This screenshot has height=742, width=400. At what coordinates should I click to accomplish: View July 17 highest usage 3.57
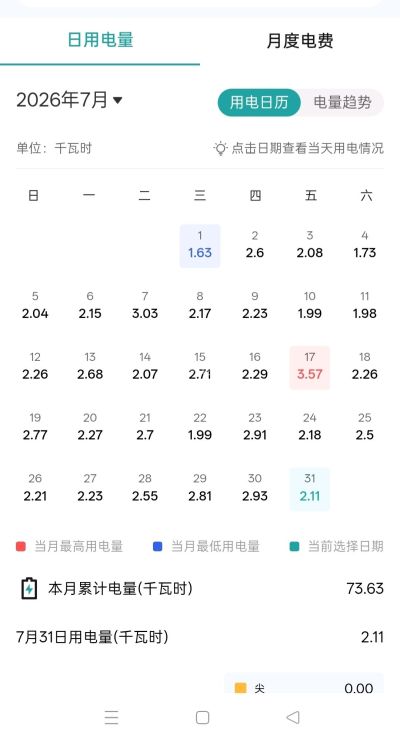310,367
